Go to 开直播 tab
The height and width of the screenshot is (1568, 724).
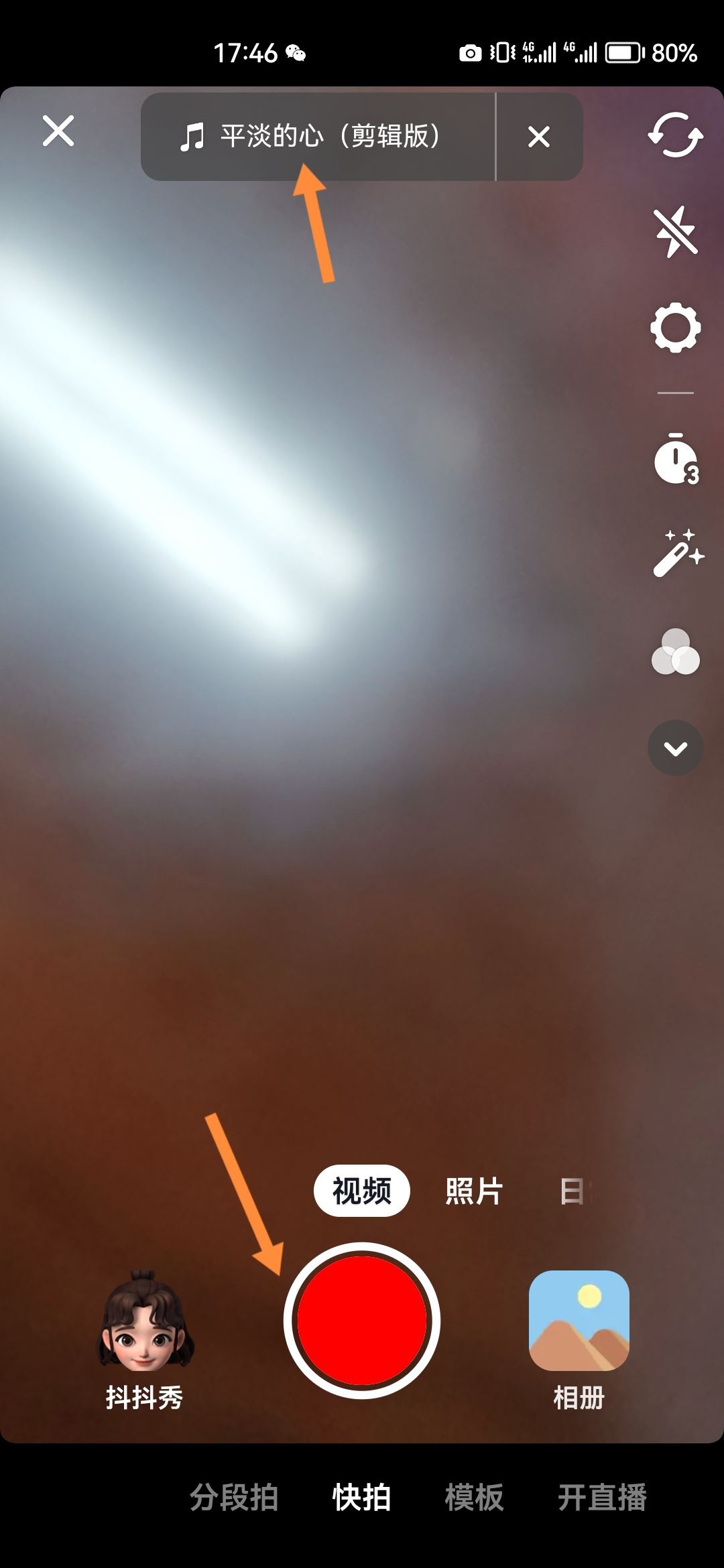point(601,1497)
